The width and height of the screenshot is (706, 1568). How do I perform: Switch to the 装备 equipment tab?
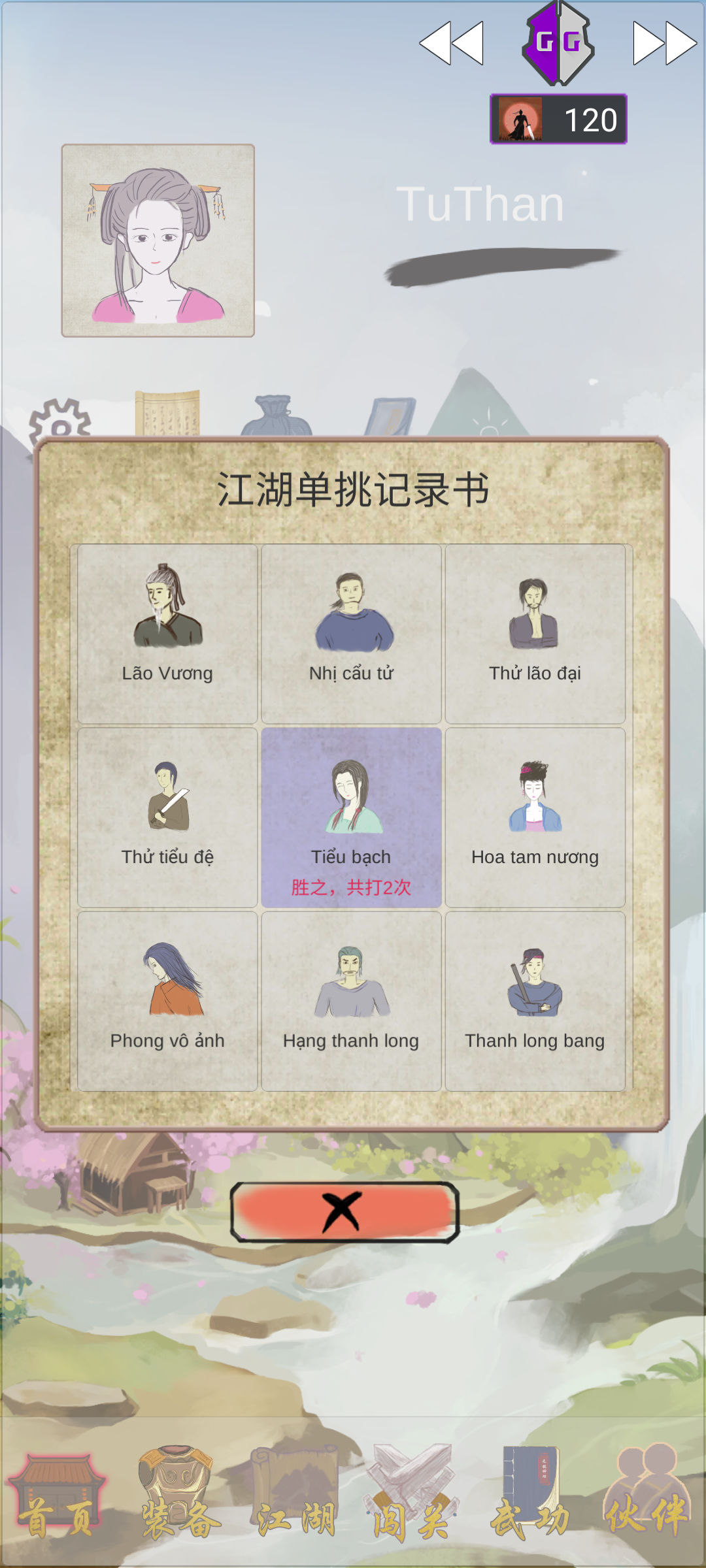[178, 1496]
